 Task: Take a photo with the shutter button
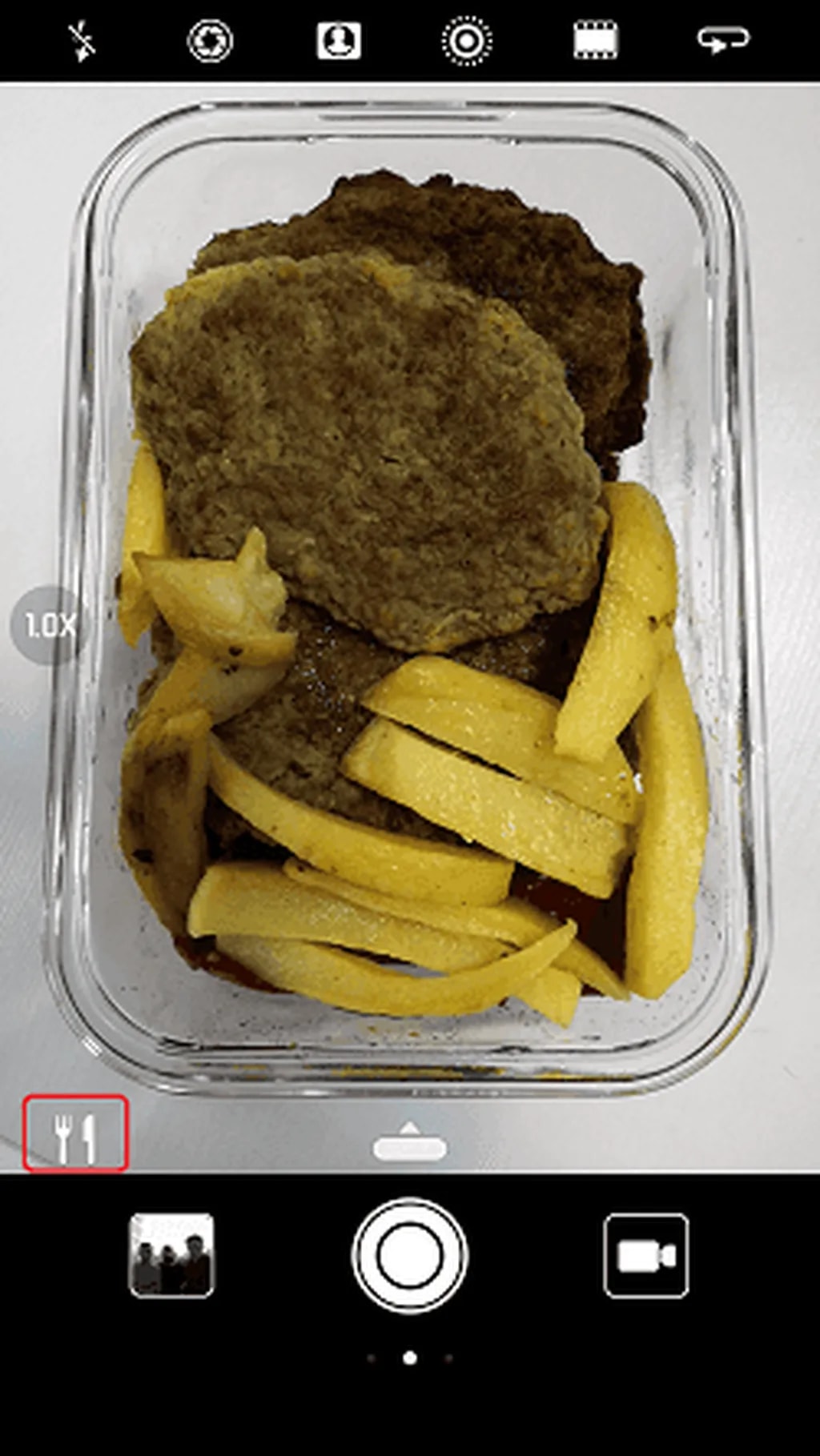409,1254
